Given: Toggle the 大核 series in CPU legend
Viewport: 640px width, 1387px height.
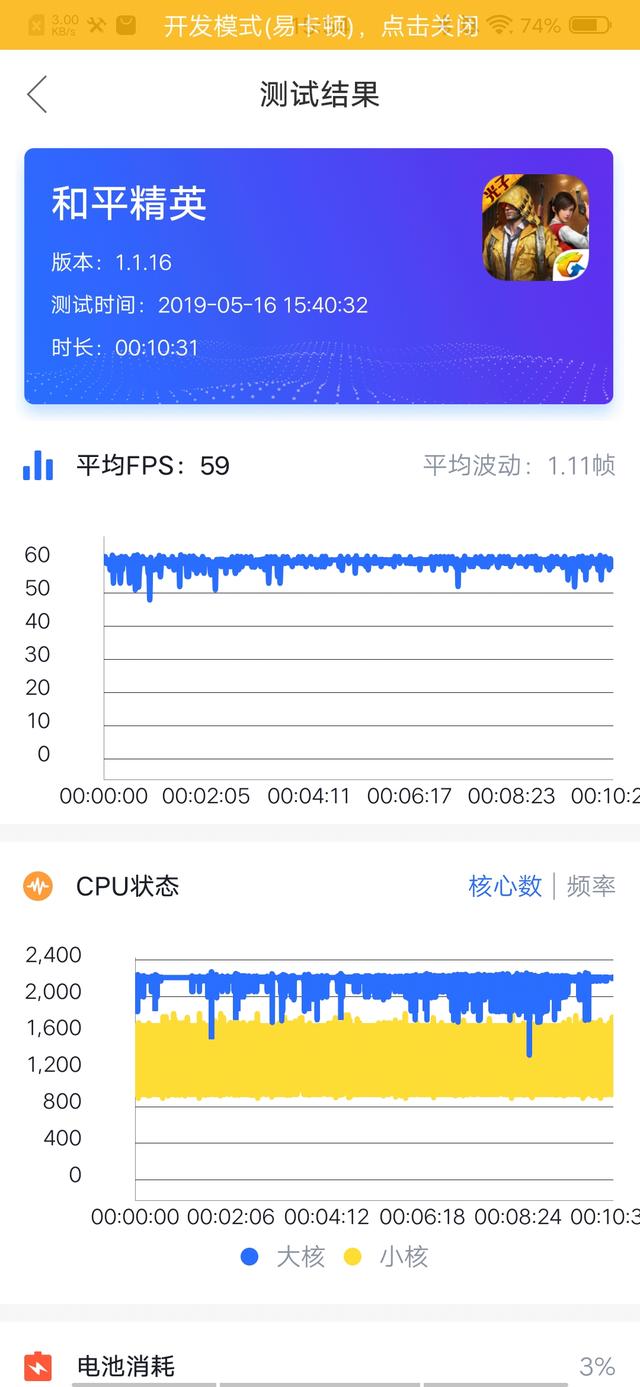Looking at the screenshot, I should pos(283,1257).
